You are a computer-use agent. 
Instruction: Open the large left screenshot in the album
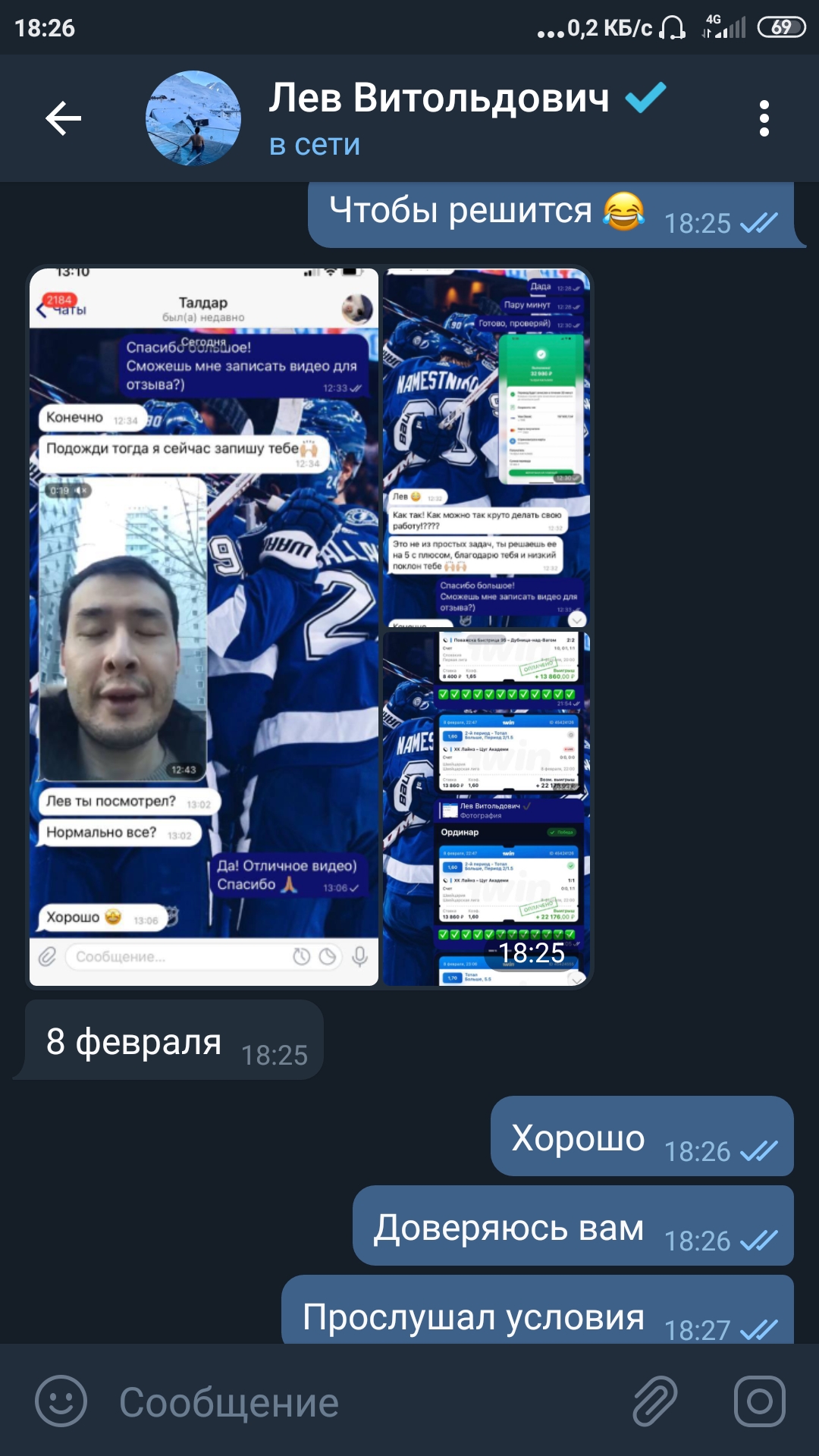[x=203, y=626]
